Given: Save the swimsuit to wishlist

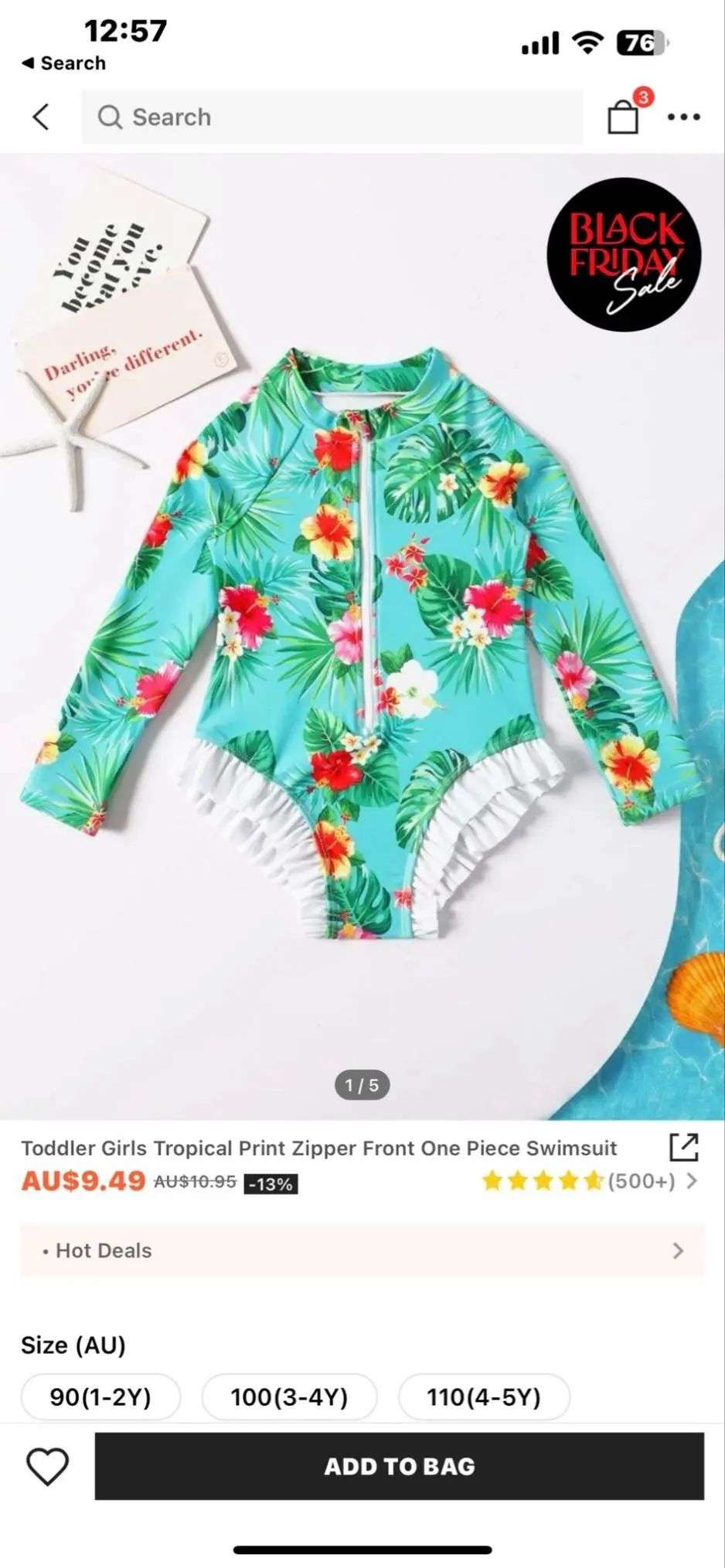Looking at the screenshot, I should pyautogui.click(x=48, y=1466).
